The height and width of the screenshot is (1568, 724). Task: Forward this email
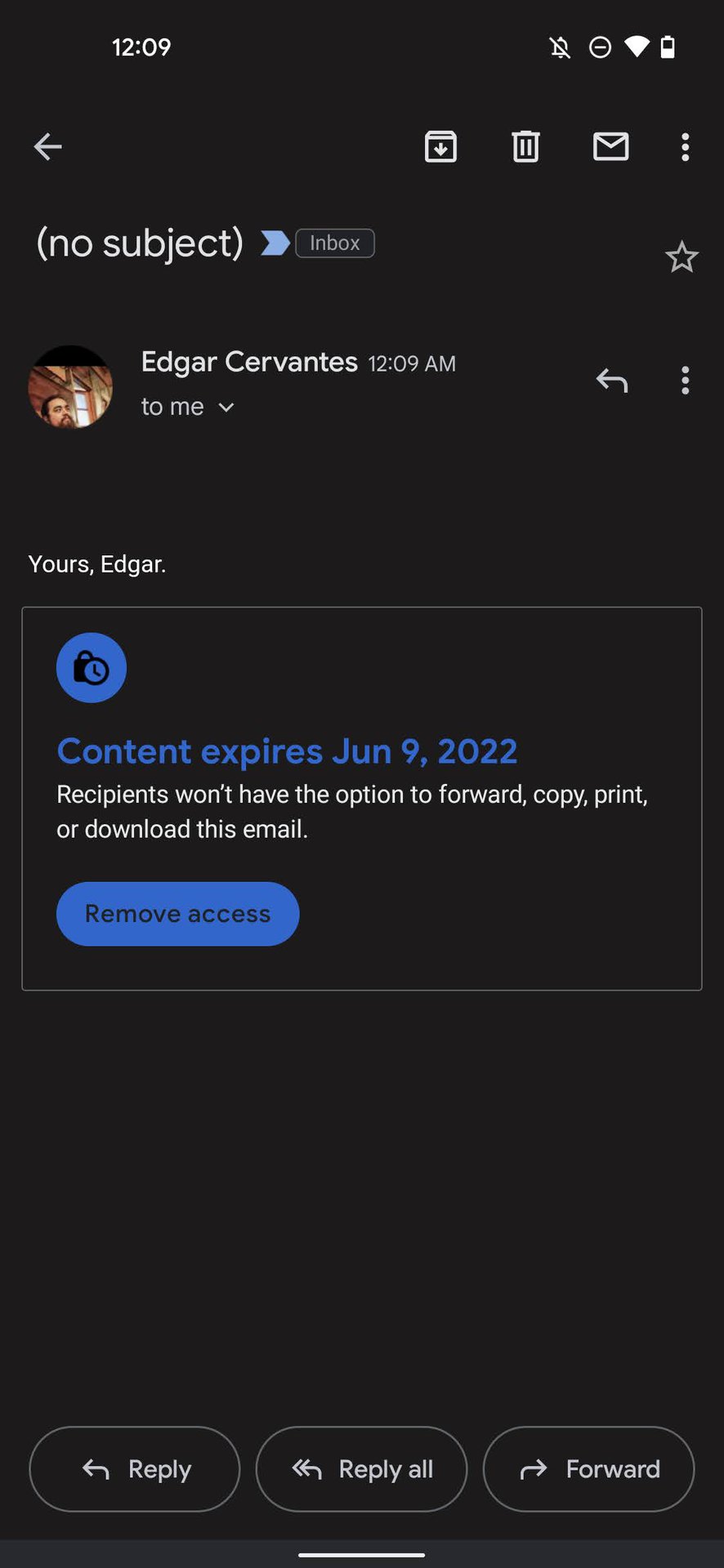[588, 1469]
